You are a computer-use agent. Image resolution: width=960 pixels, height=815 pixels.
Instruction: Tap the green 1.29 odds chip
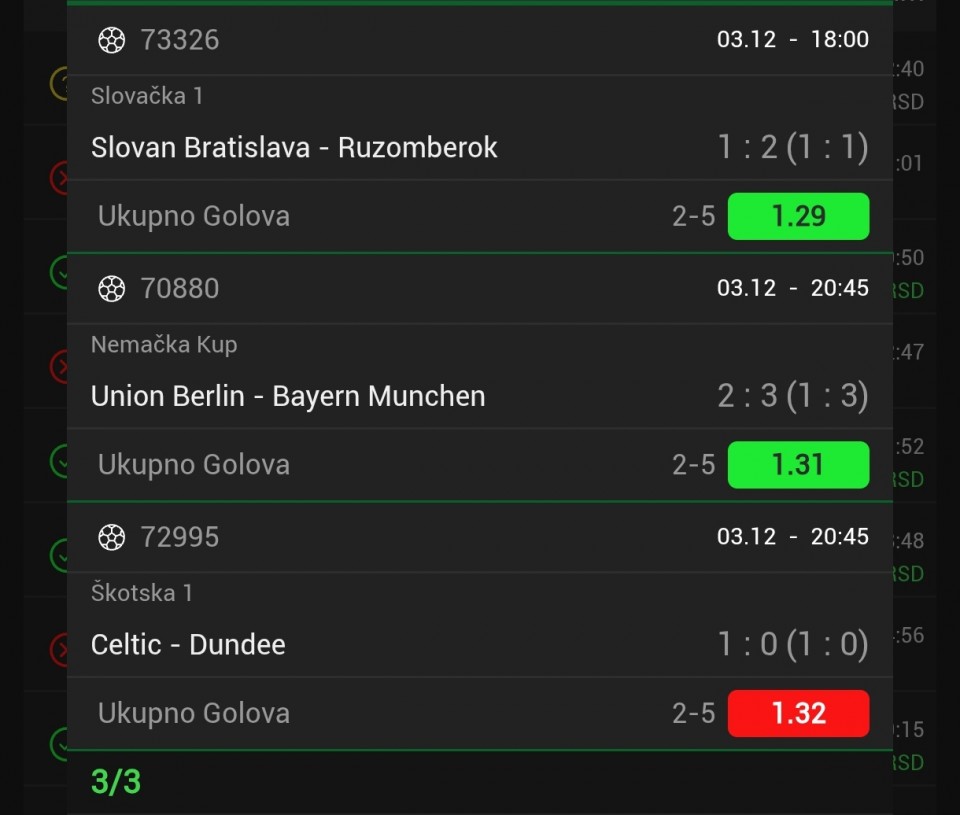tap(798, 216)
